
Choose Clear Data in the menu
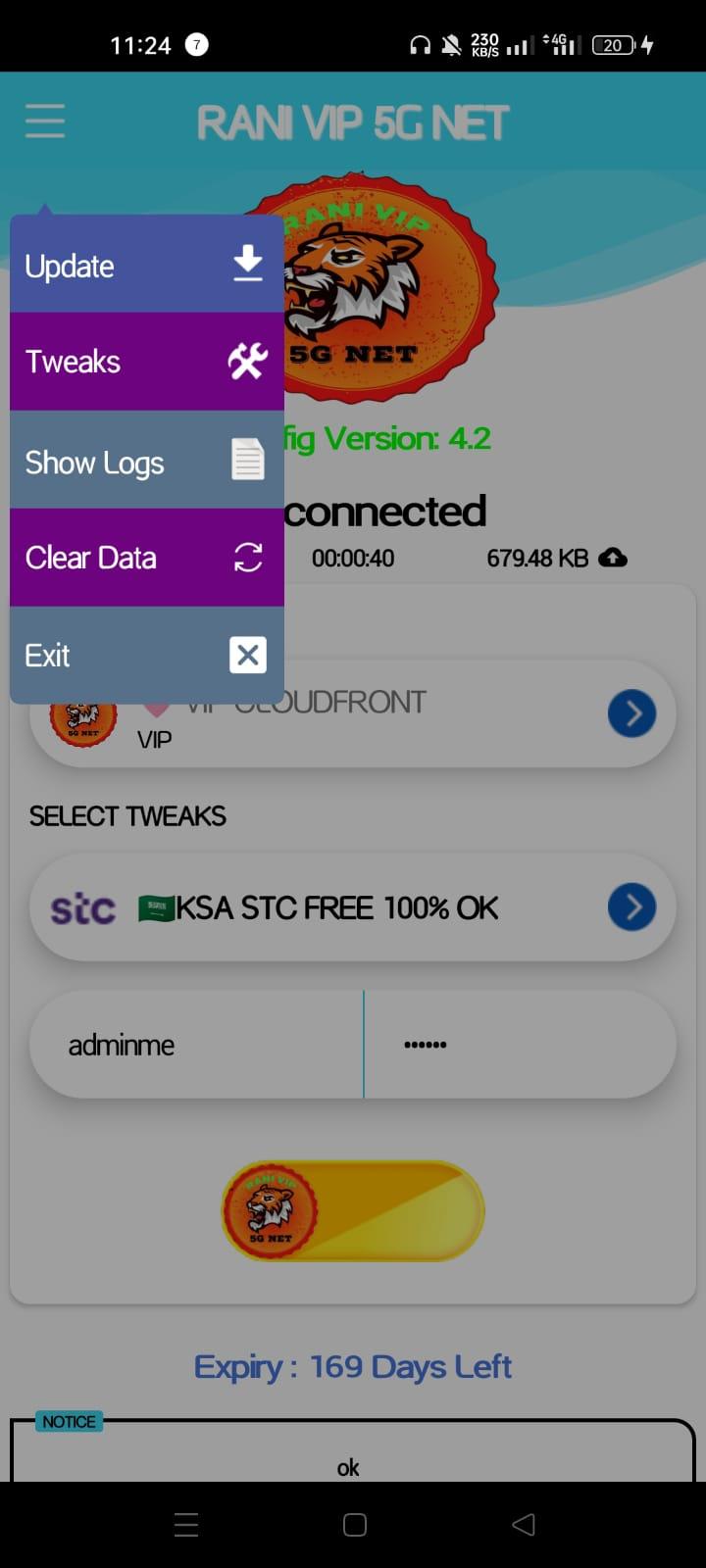pos(147,558)
